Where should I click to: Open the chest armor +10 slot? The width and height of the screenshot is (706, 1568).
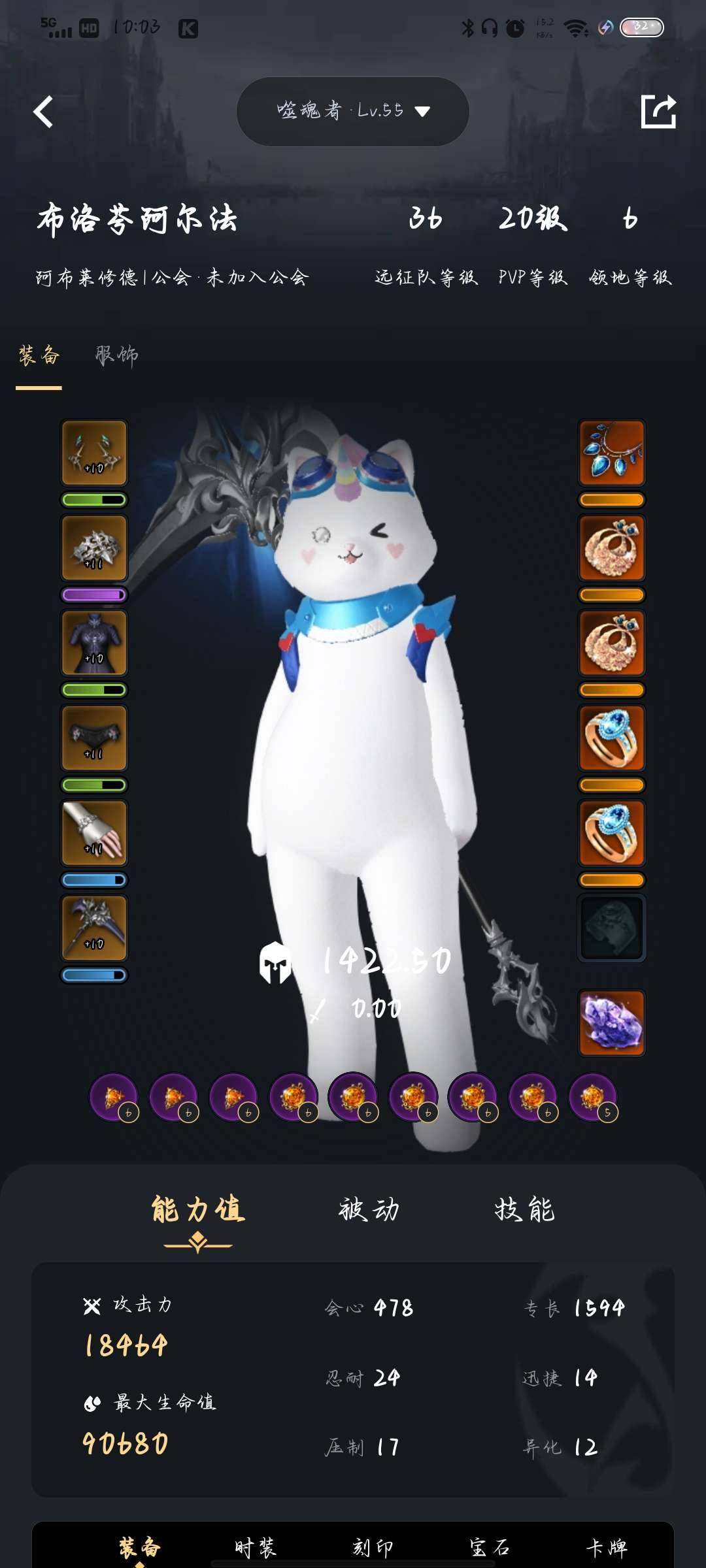[94, 643]
